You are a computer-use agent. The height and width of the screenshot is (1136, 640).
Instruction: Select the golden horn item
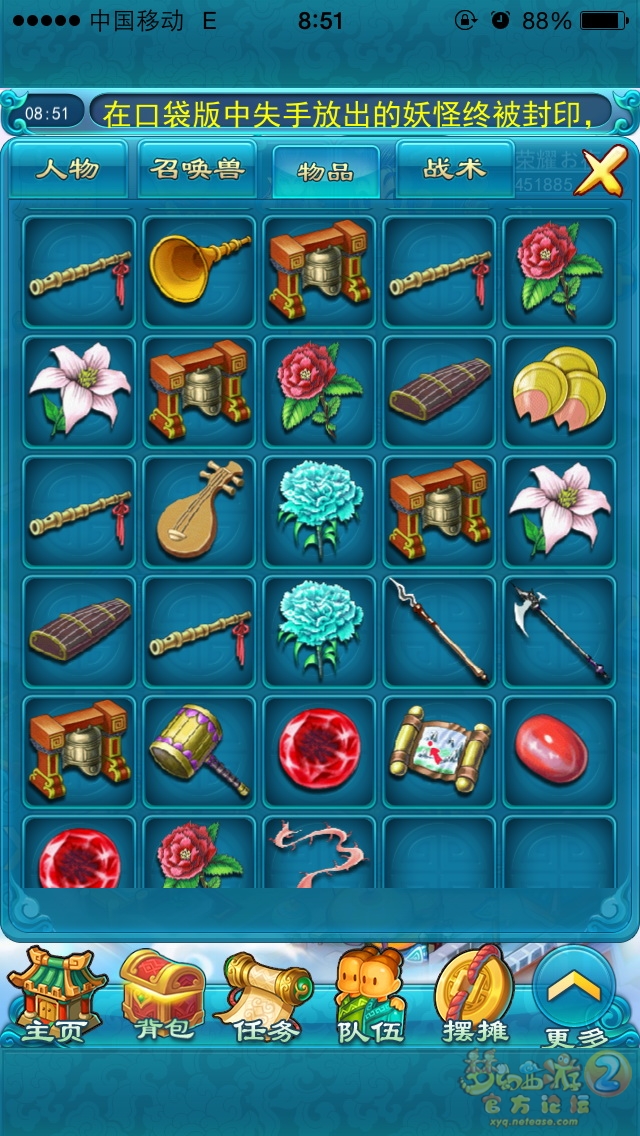coord(199,272)
